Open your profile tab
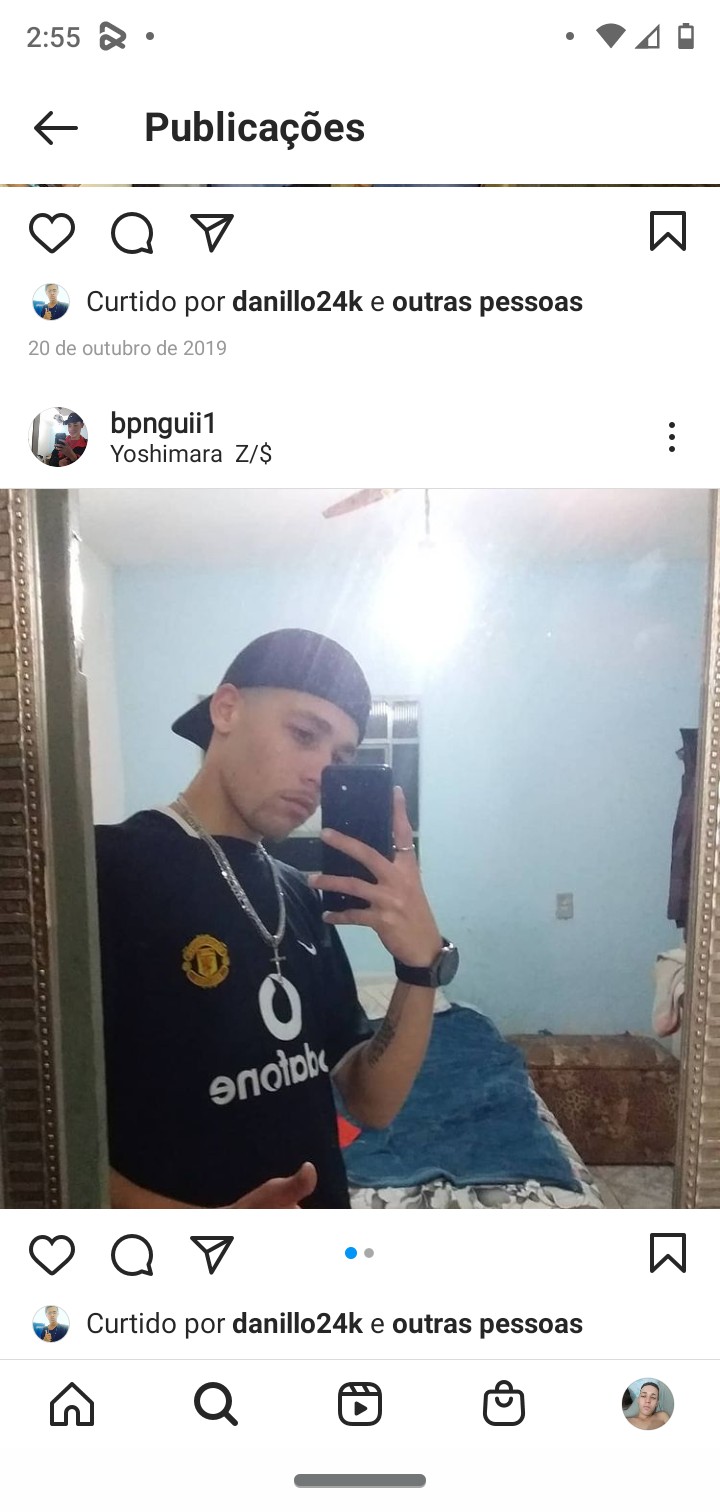Viewport: 720px width, 1512px height. click(648, 1404)
